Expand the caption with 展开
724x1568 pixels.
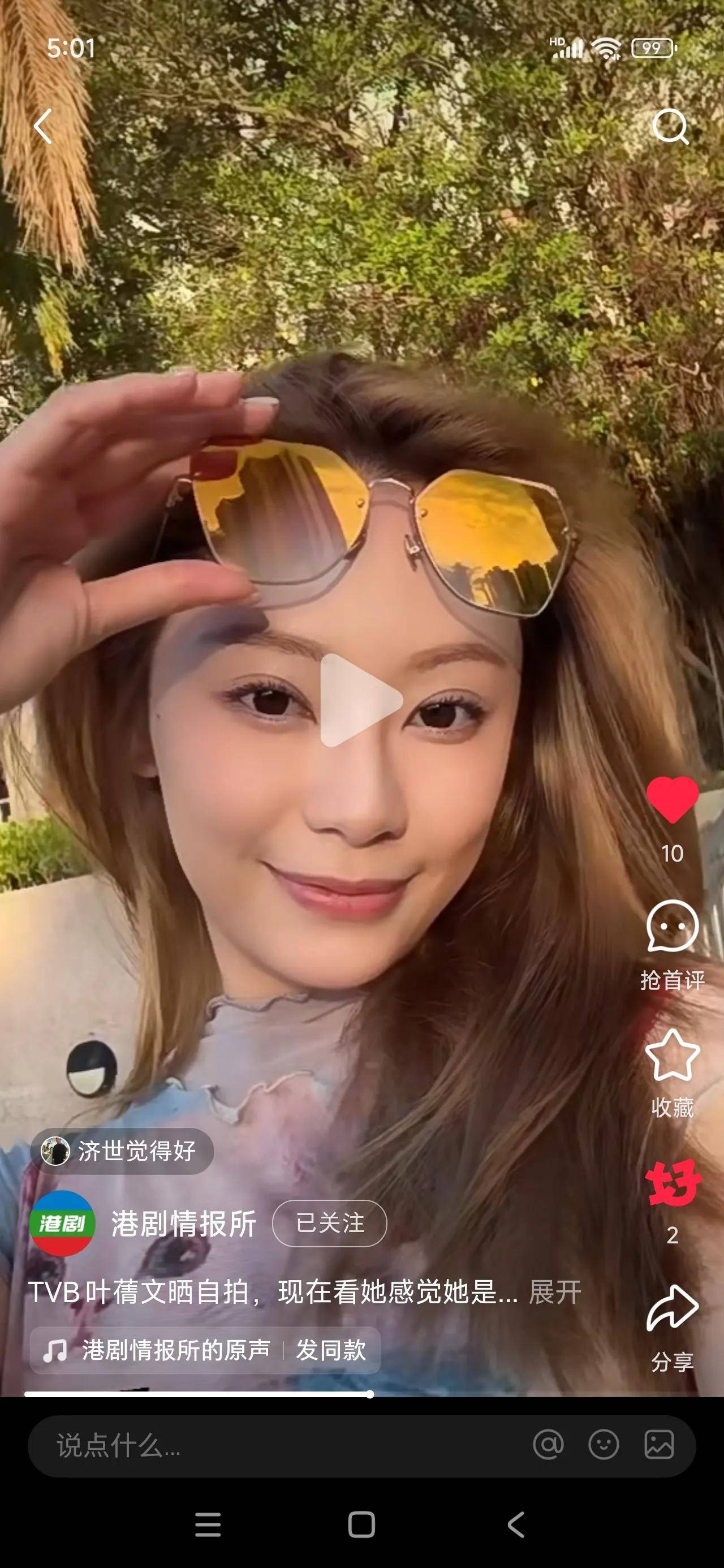tap(555, 1291)
